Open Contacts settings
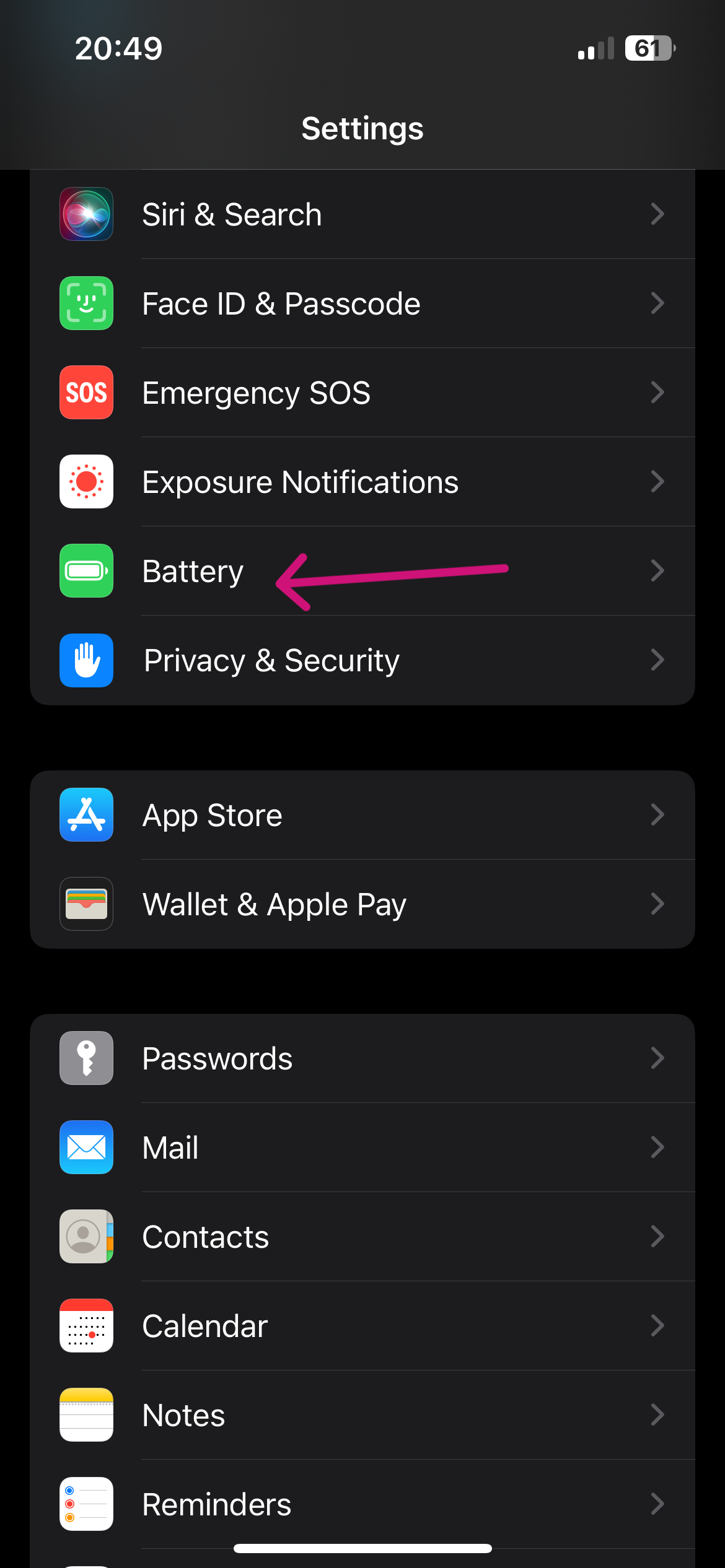 pos(362,1237)
